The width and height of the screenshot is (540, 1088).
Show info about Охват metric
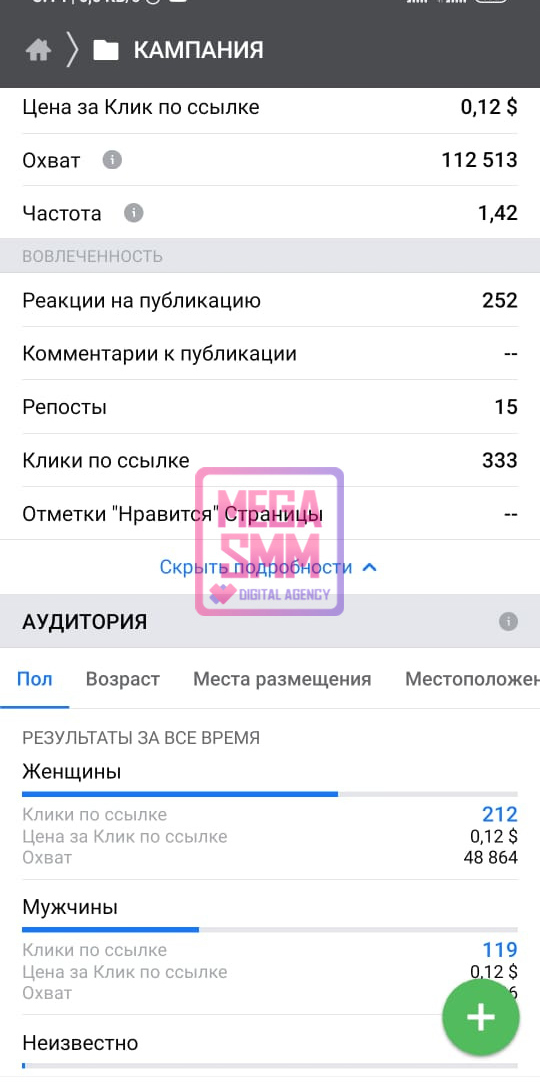pyautogui.click(x=112, y=160)
